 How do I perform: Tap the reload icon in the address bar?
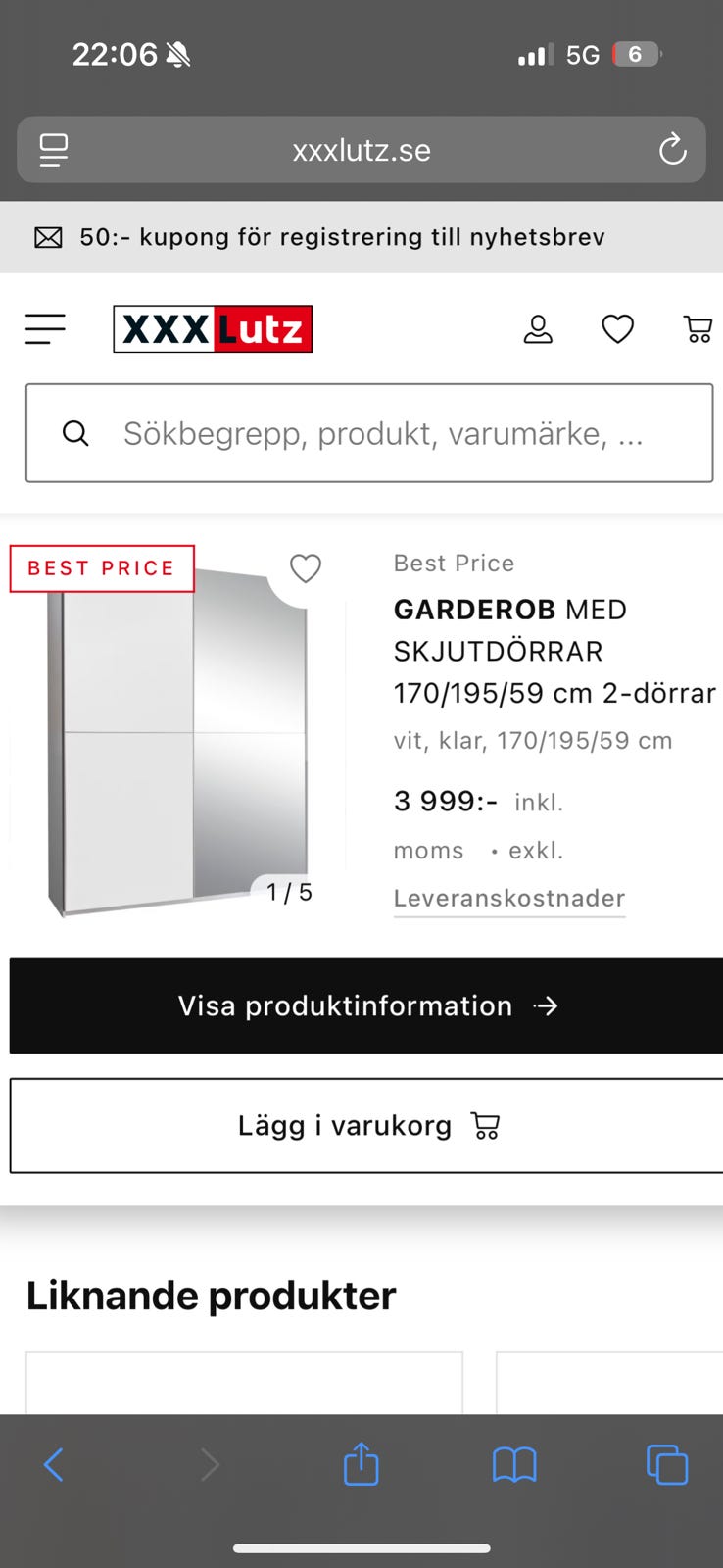672,149
